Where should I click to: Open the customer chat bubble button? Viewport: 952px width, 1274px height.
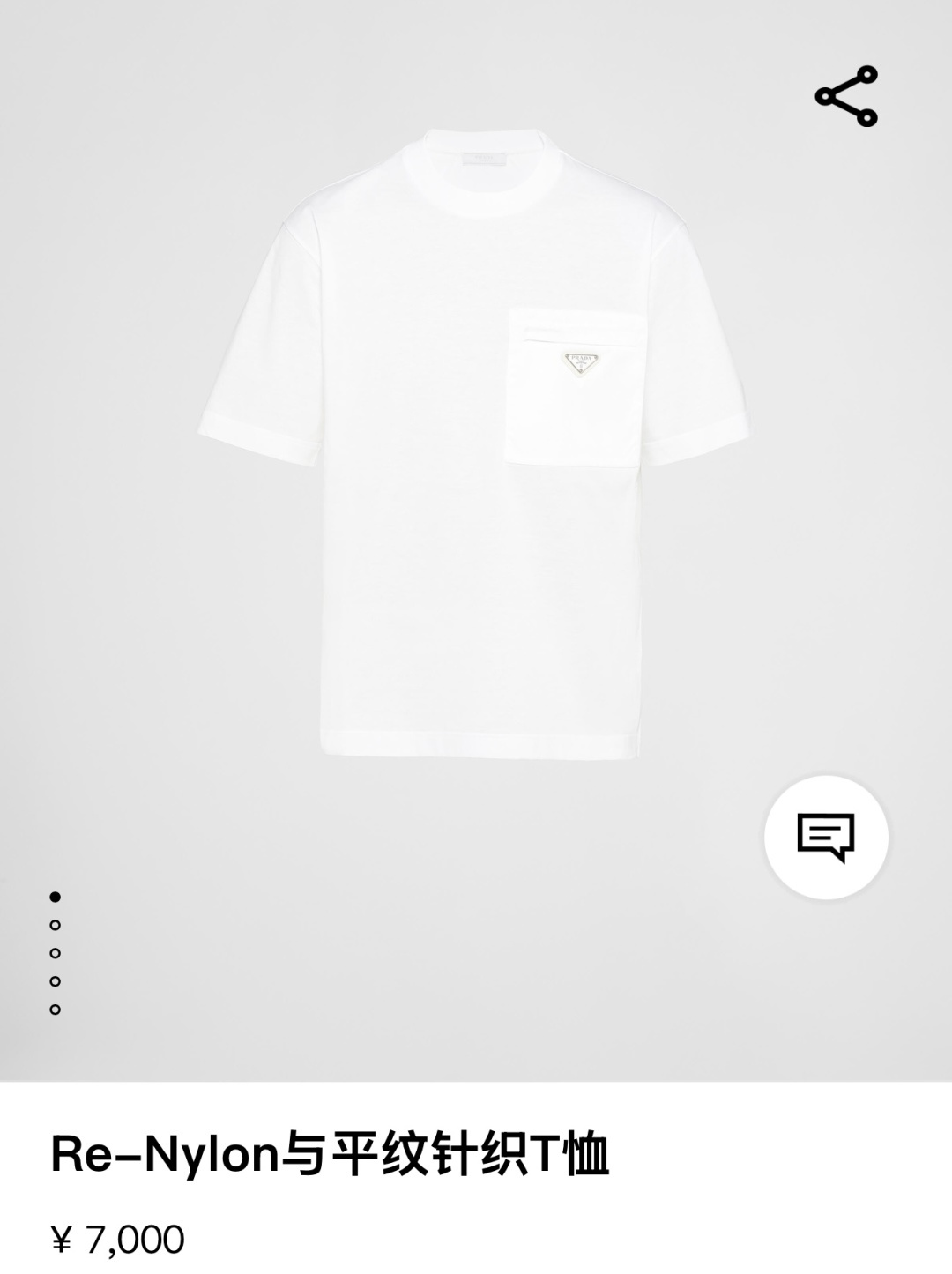point(826,837)
